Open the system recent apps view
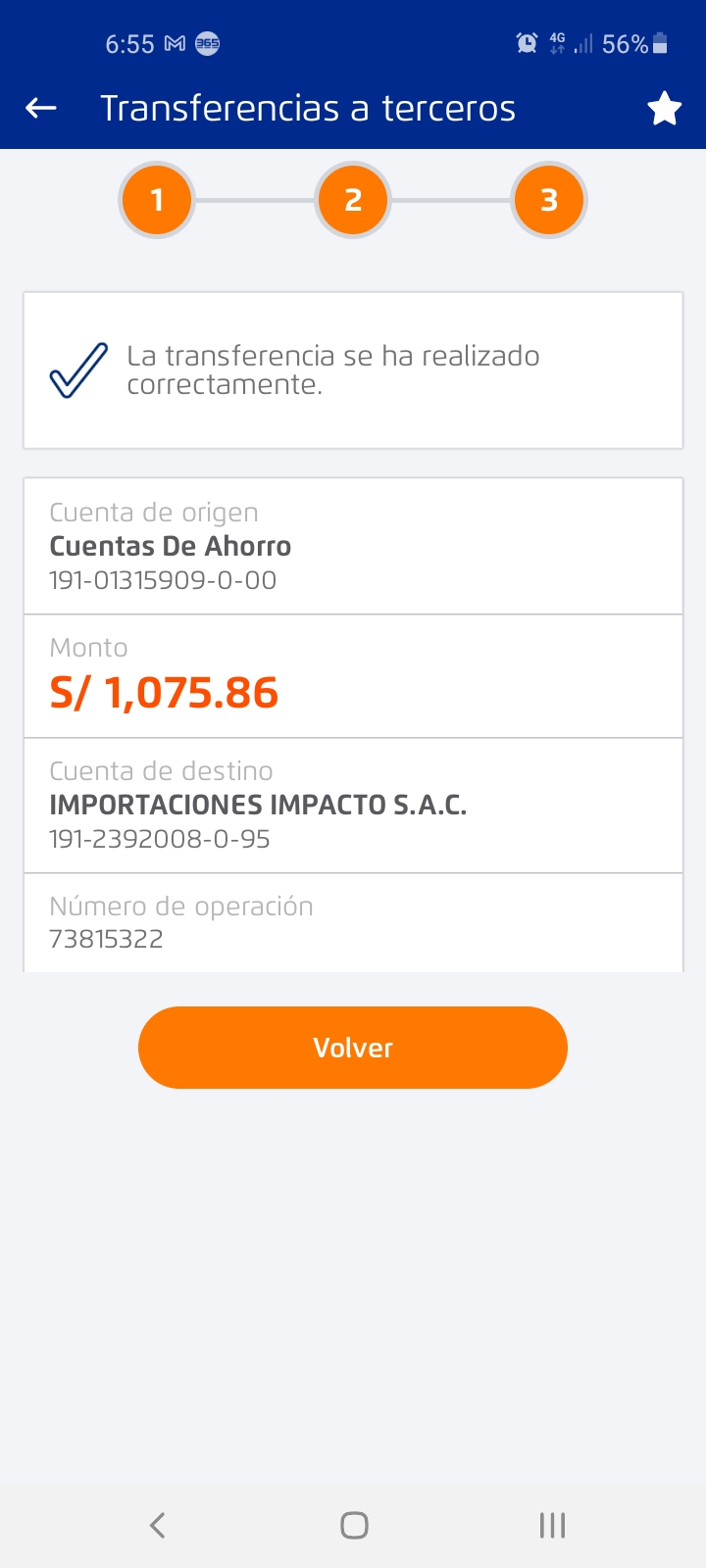This screenshot has height=1568, width=706. coord(552,1525)
